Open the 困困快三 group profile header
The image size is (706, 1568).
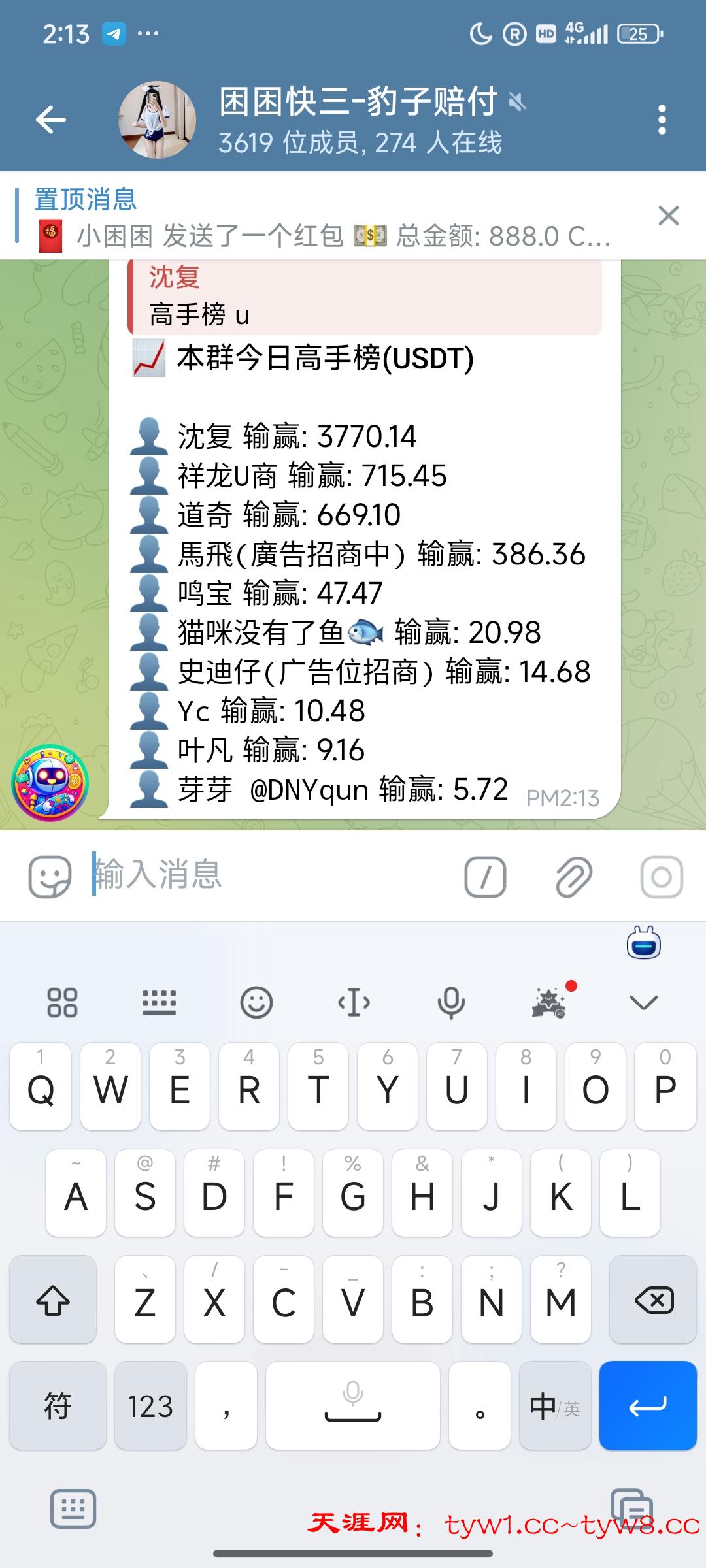coord(360,120)
